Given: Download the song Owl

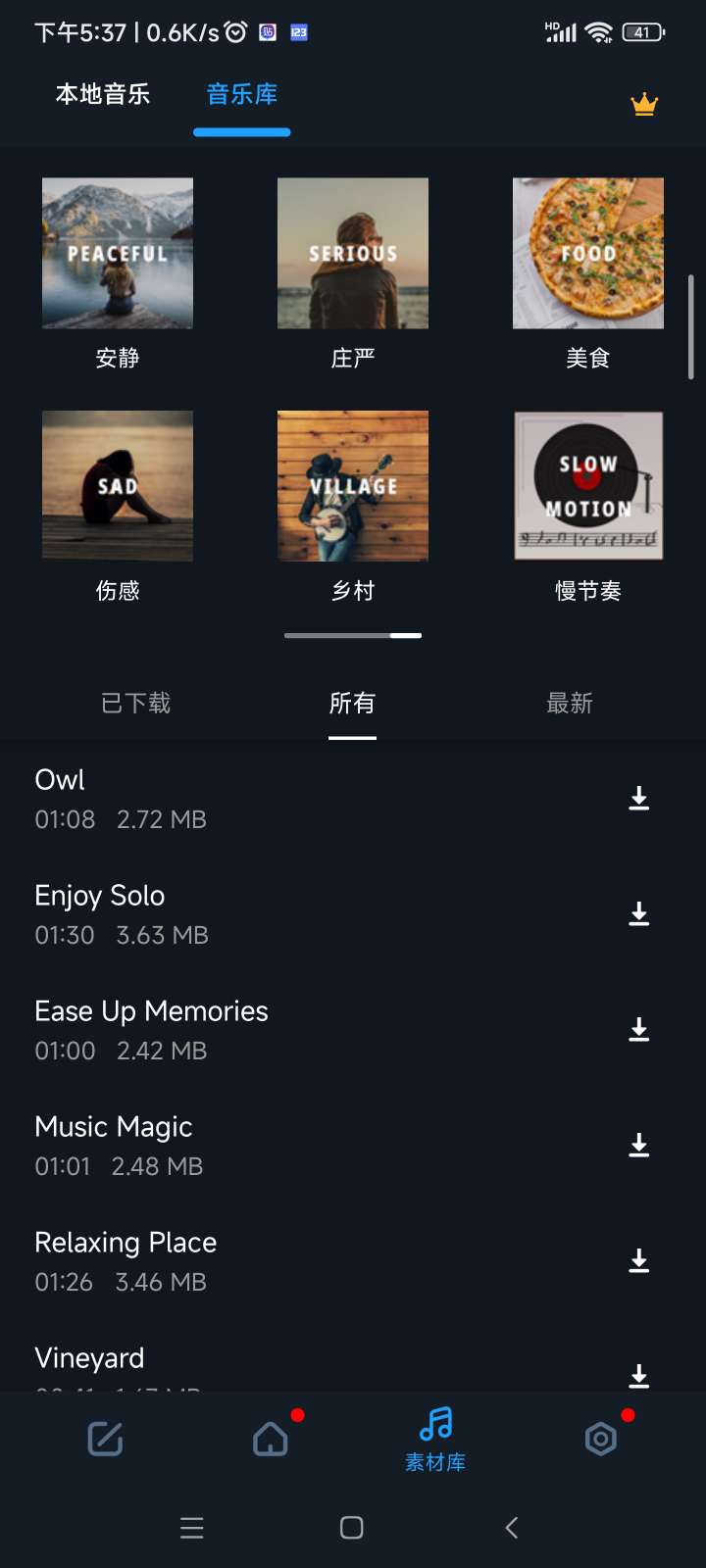Looking at the screenshot, I should tap(639, 799).
